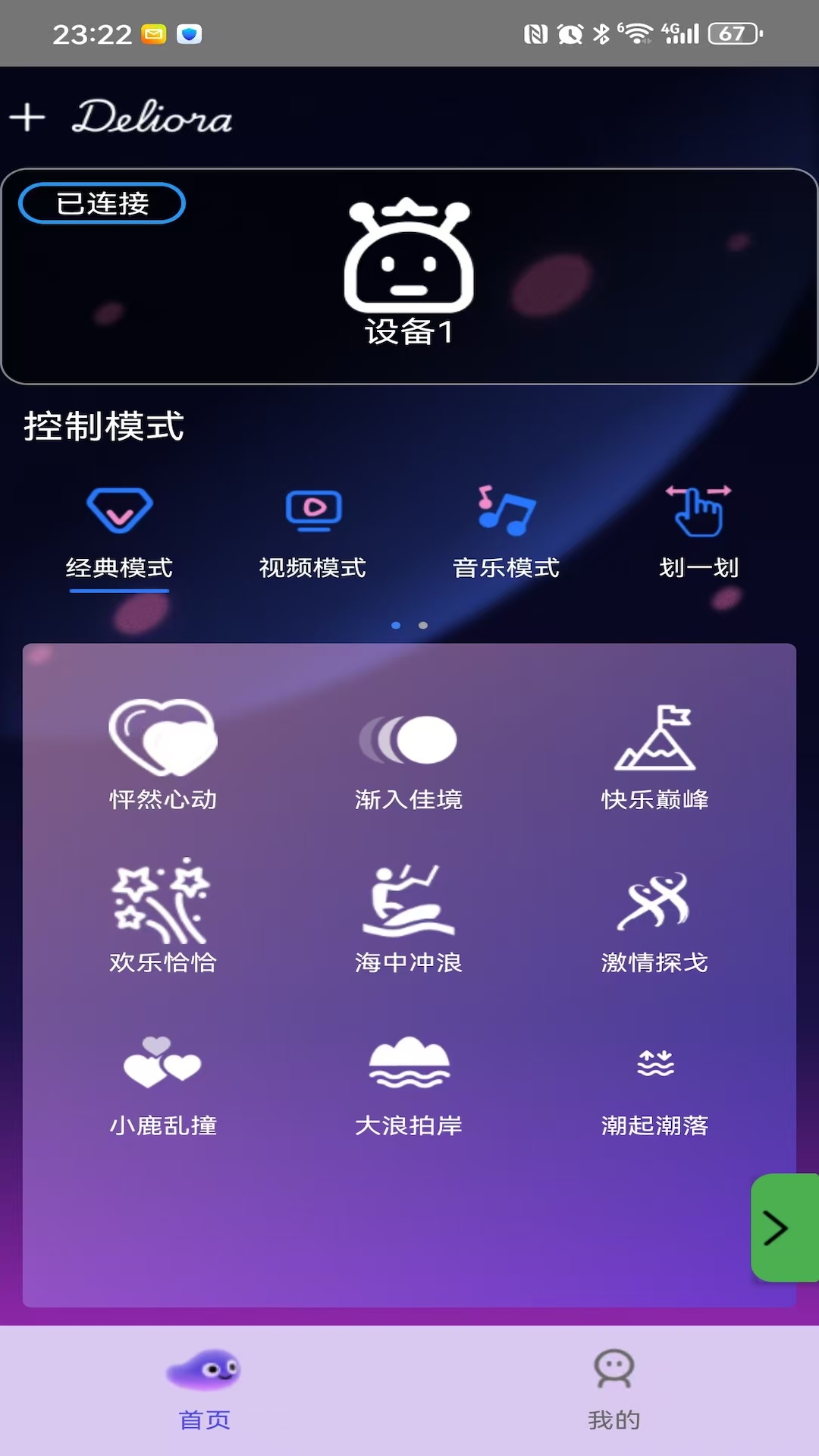
Task: Select the 经典模式 classic mode tab
Action: (118, 531)
